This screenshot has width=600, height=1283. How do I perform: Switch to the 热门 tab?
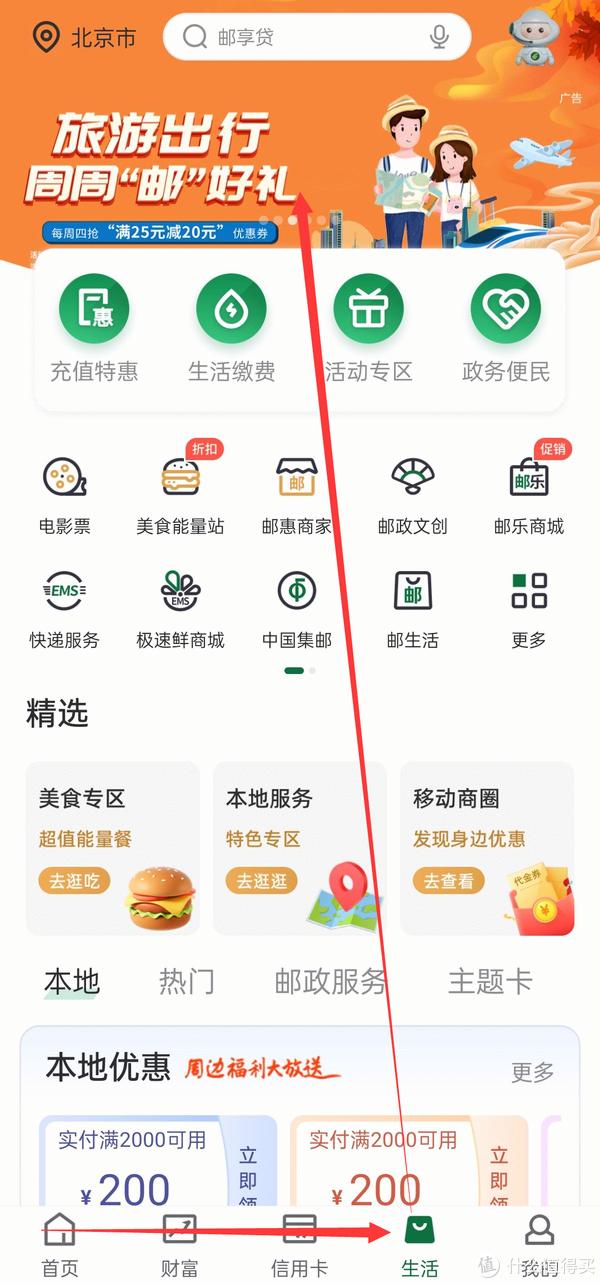[186, 982]
